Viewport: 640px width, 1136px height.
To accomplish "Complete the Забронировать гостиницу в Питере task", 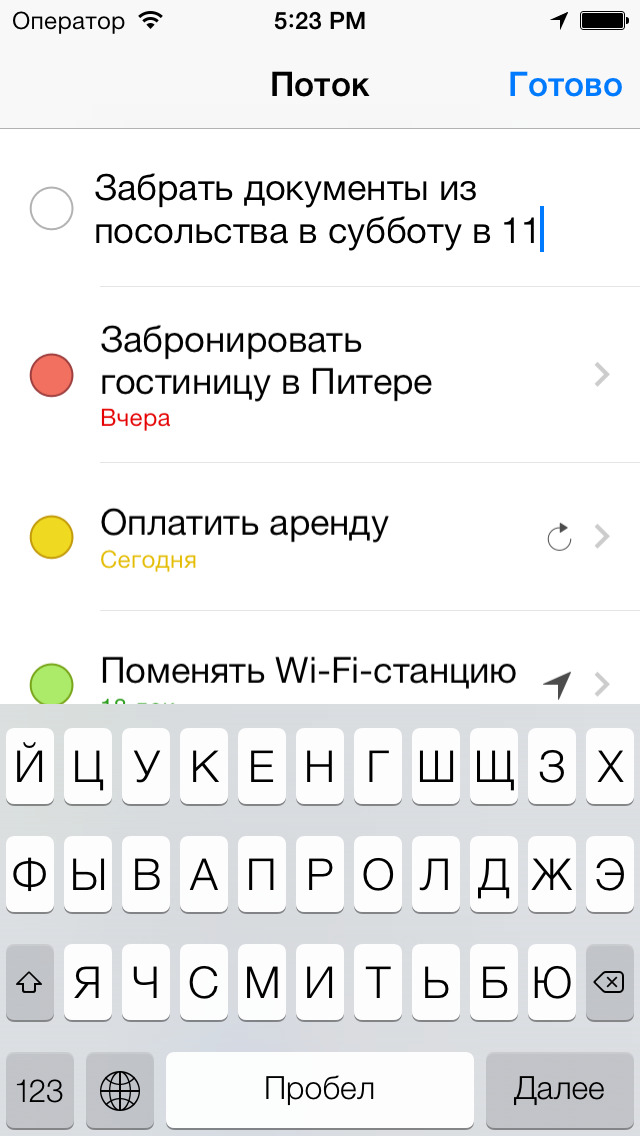I will point(52,375).
